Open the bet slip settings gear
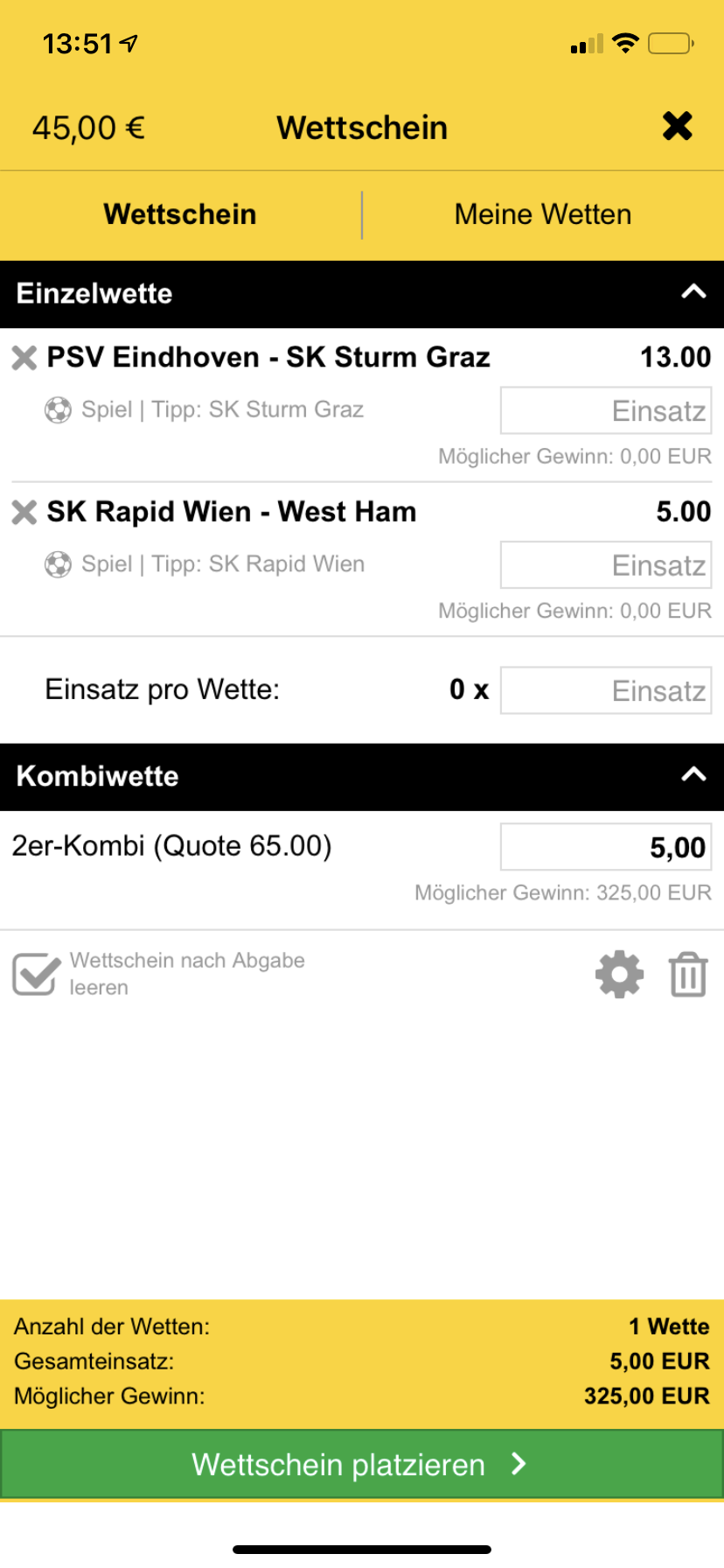The image size is (724, 1568). coord(619,974)
